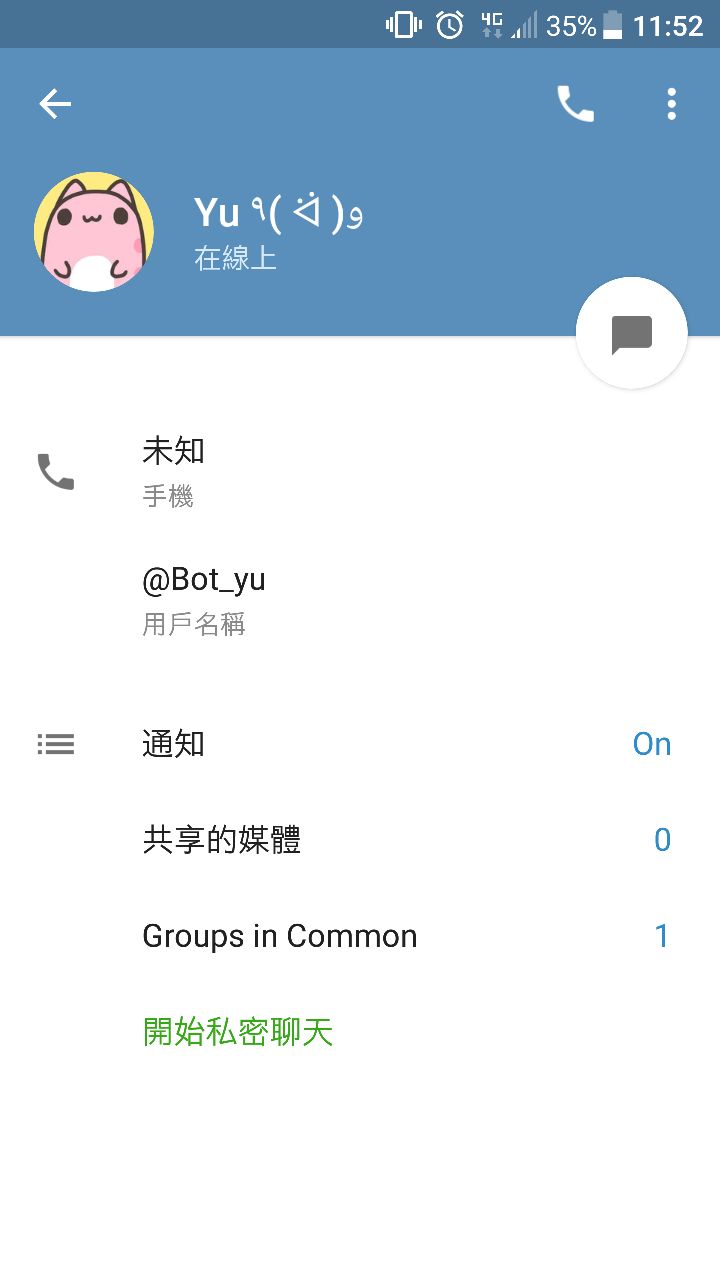720x1280 pixels.
Task: Go back using the arrow icon
Action: (55, 104)
